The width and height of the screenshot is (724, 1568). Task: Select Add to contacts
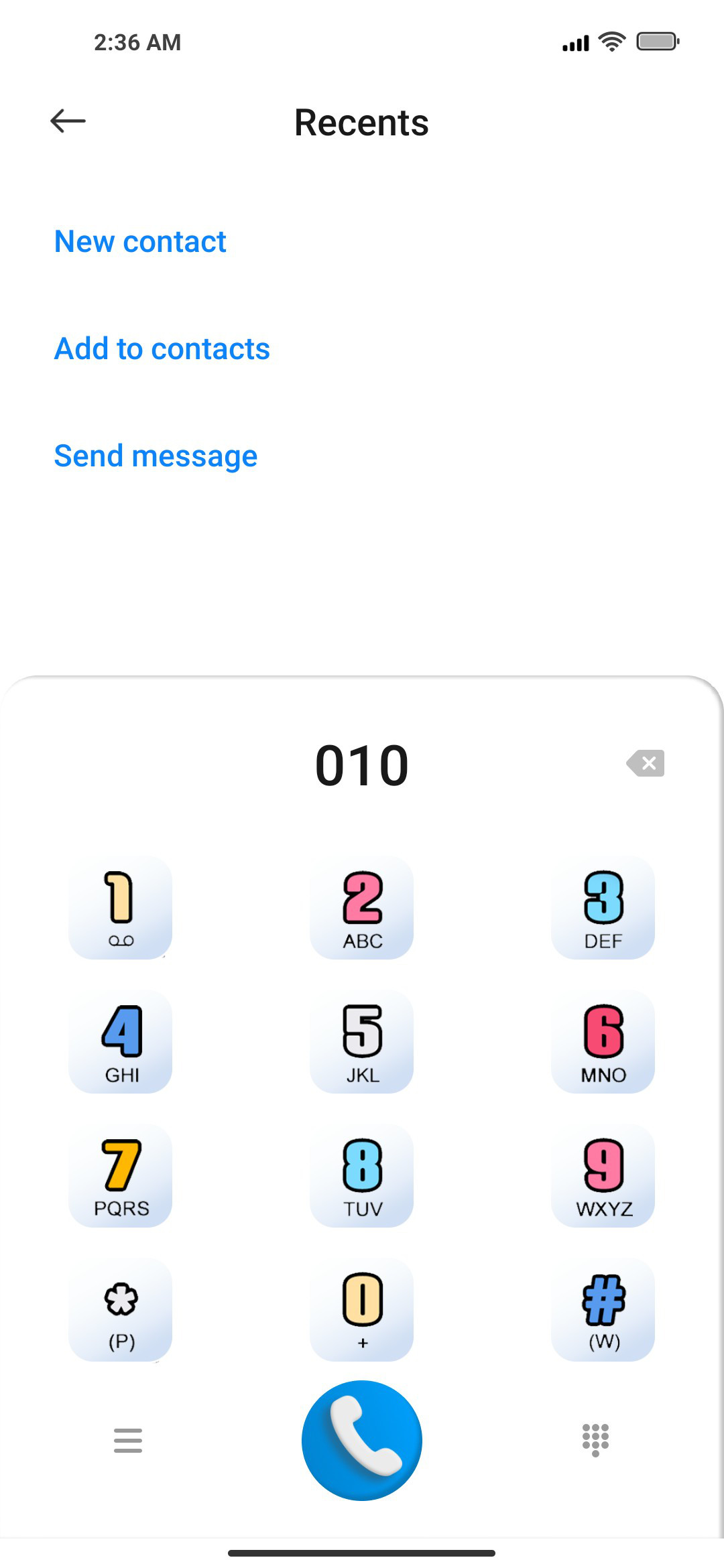[162, 348]
